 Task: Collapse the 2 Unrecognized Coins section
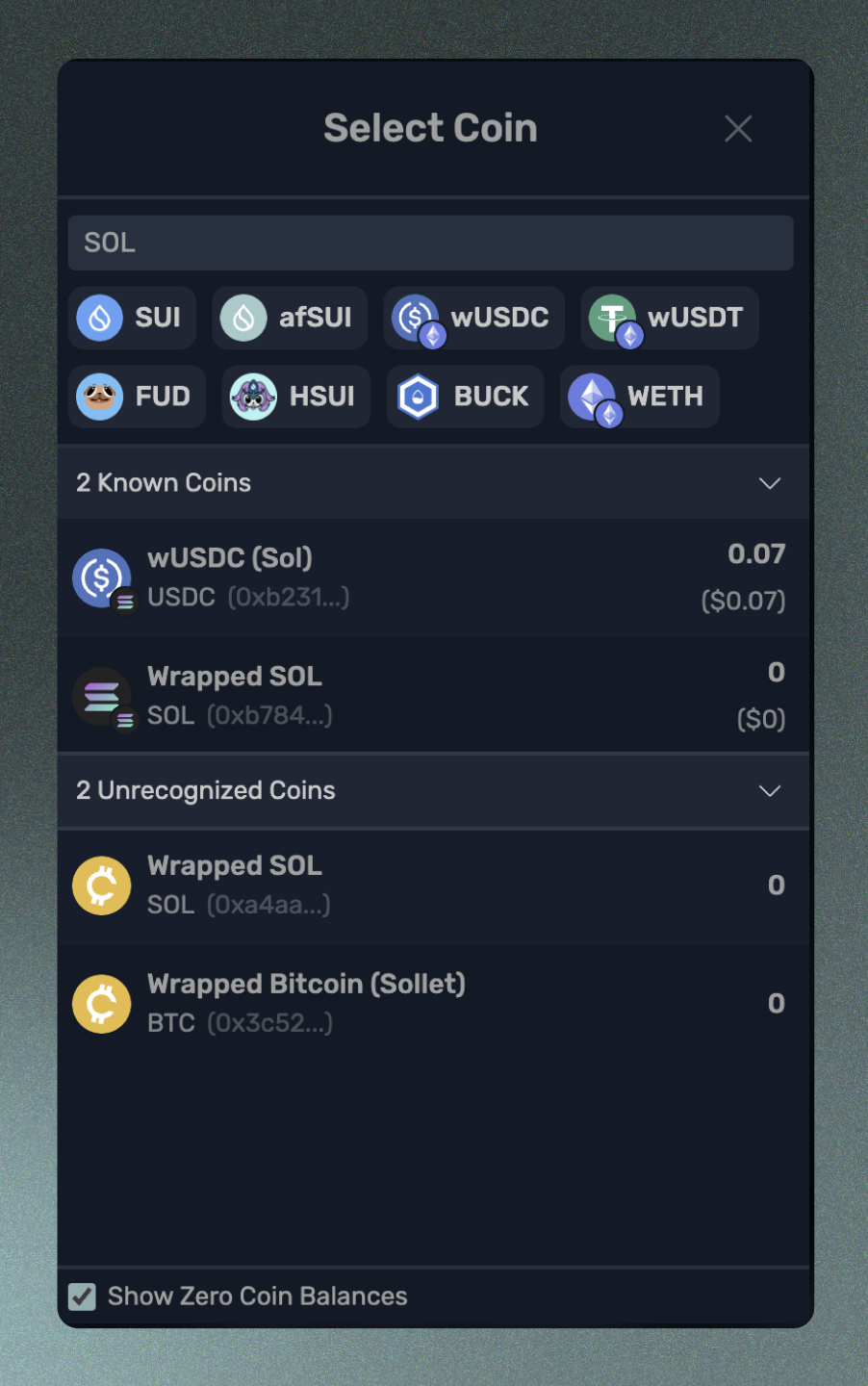pyautogui.click(x=769, y=791)
